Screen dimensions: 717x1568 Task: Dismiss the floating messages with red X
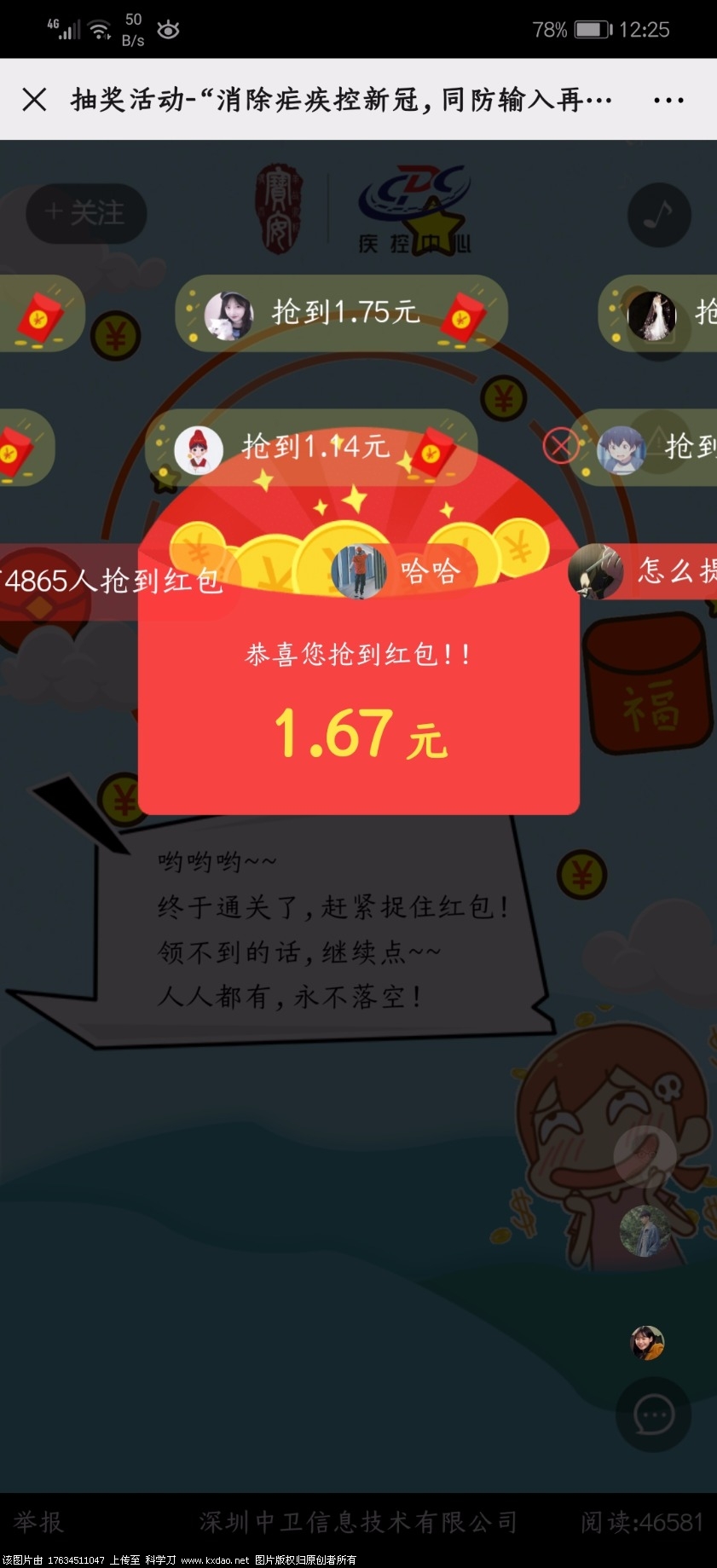coord(560,445)
